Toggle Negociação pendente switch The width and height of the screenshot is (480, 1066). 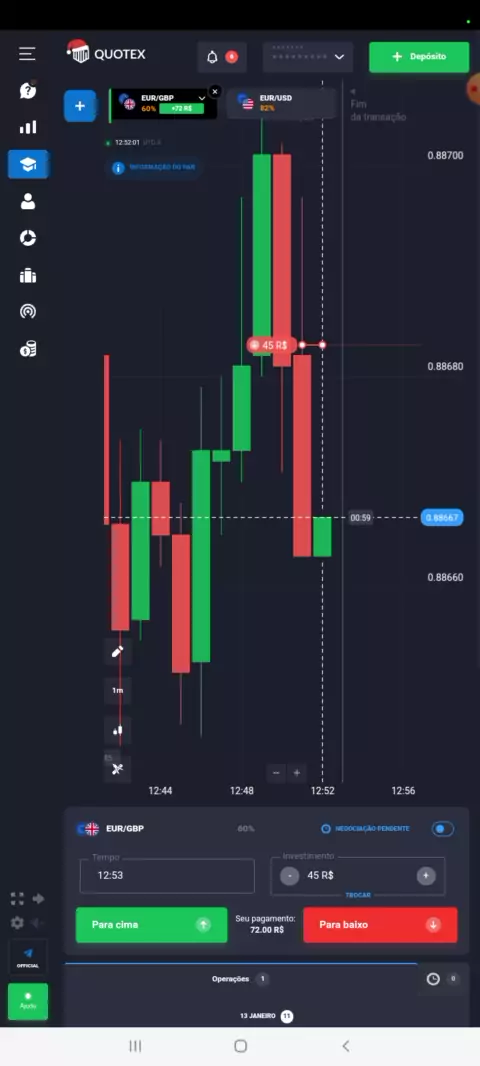[x=443, y=829]
